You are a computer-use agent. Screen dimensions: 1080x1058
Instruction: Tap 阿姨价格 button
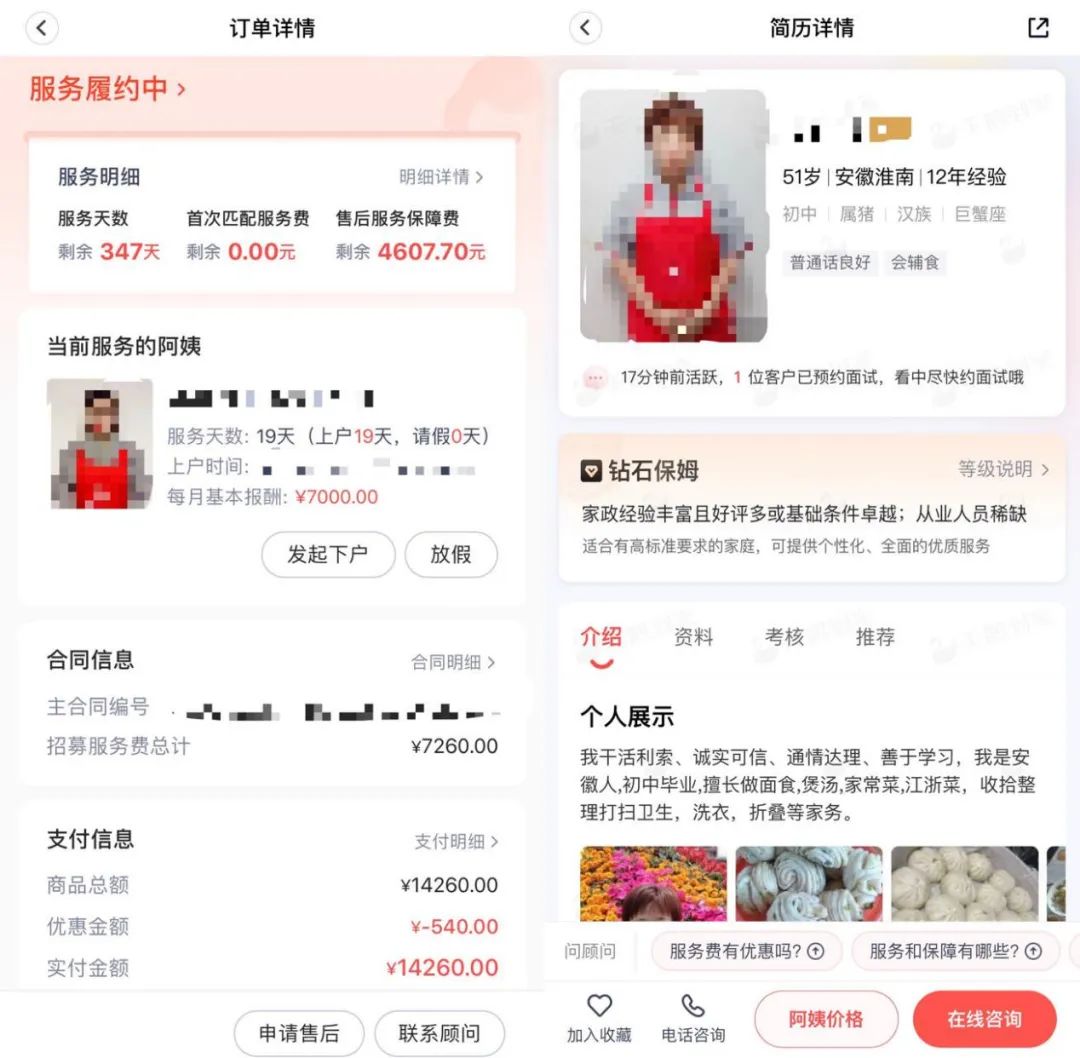pos(825,1019)
